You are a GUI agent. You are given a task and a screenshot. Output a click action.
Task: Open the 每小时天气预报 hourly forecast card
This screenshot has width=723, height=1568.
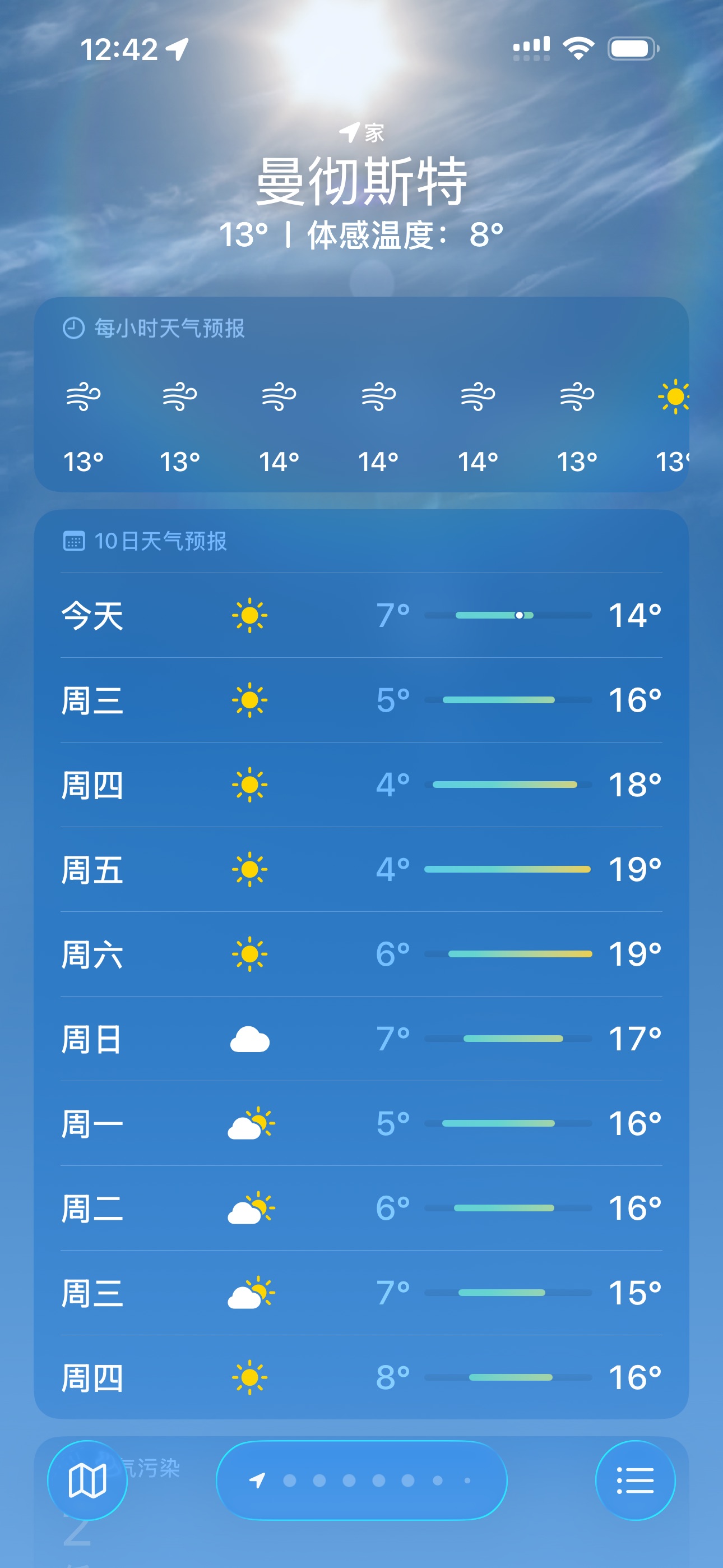361,394
